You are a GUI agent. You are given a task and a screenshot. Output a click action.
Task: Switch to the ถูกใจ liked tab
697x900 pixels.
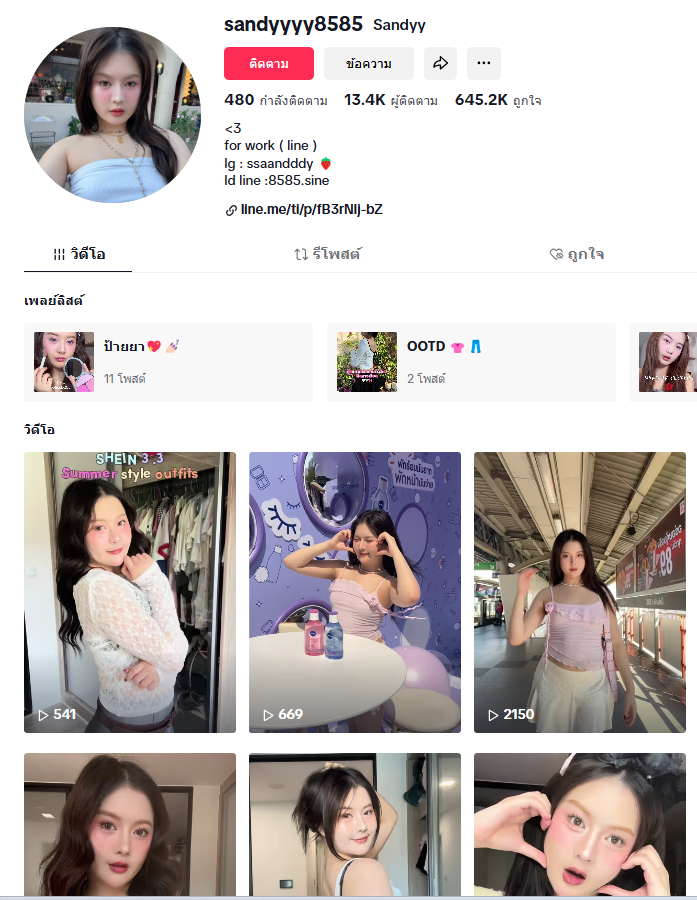pos(577,254)
